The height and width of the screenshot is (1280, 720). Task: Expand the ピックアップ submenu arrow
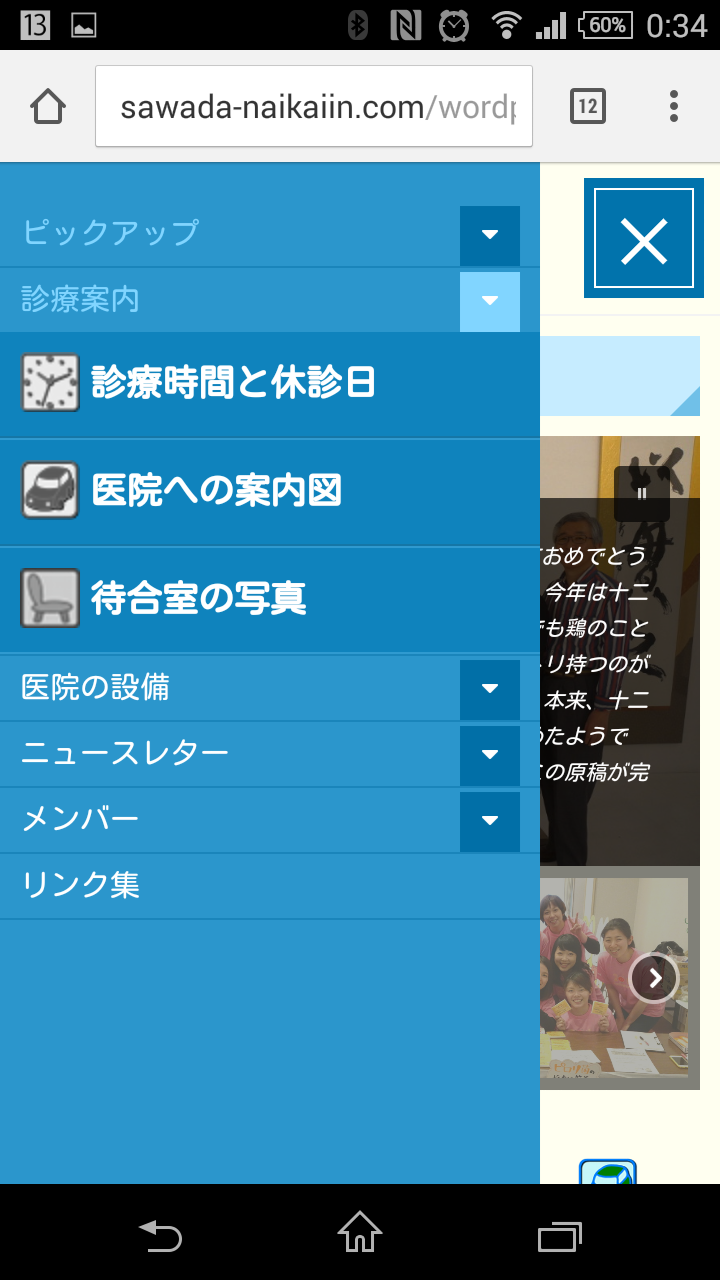point(489,235)
